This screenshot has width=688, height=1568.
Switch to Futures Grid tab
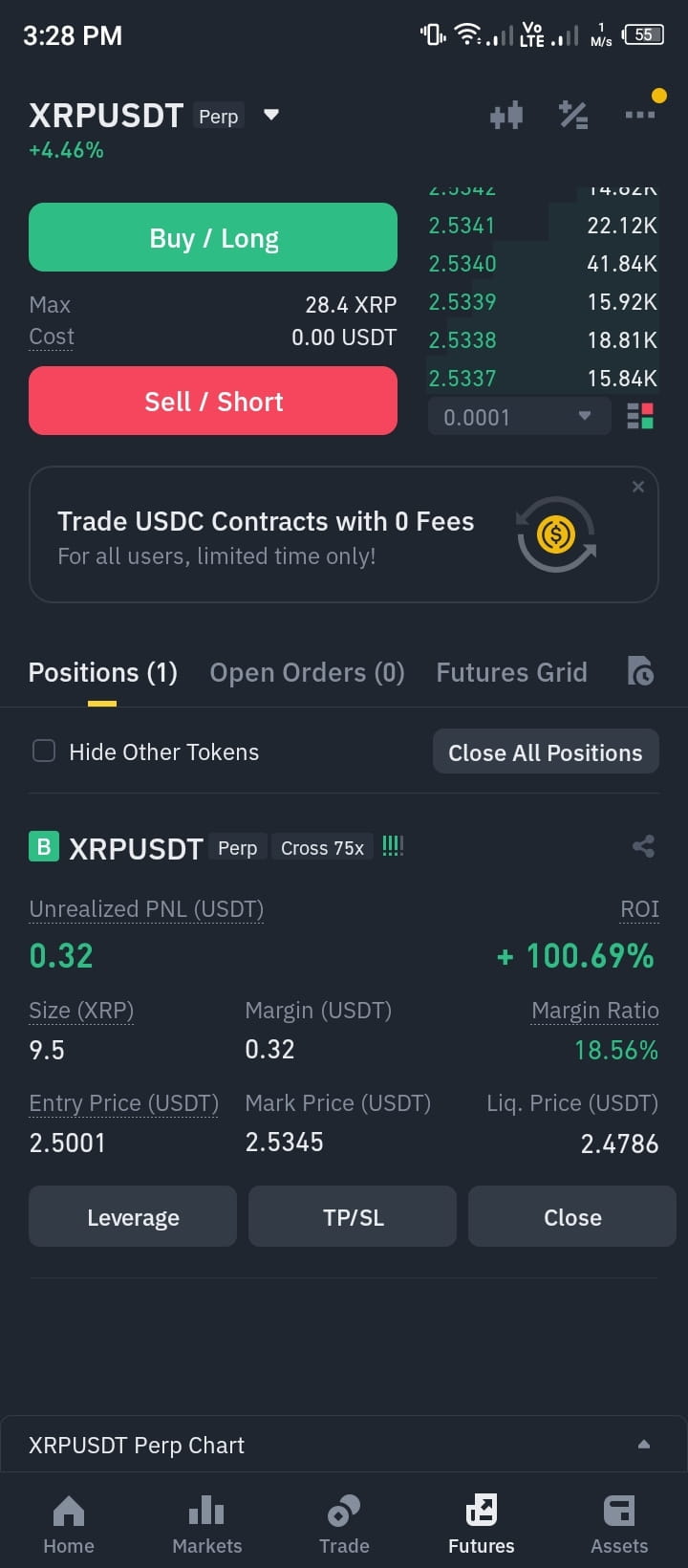tap(511, 672)
